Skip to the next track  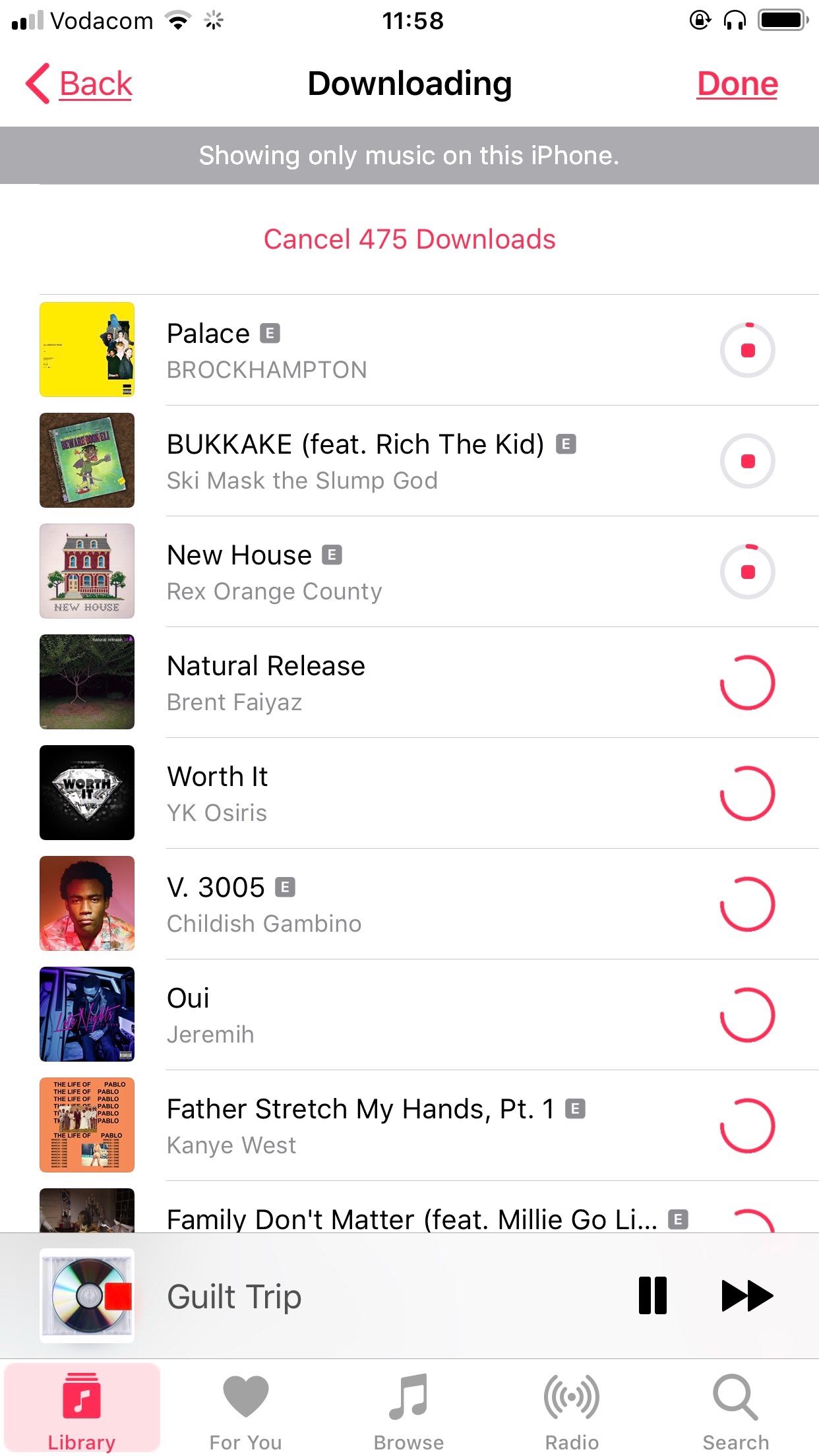click(746, 1296)
